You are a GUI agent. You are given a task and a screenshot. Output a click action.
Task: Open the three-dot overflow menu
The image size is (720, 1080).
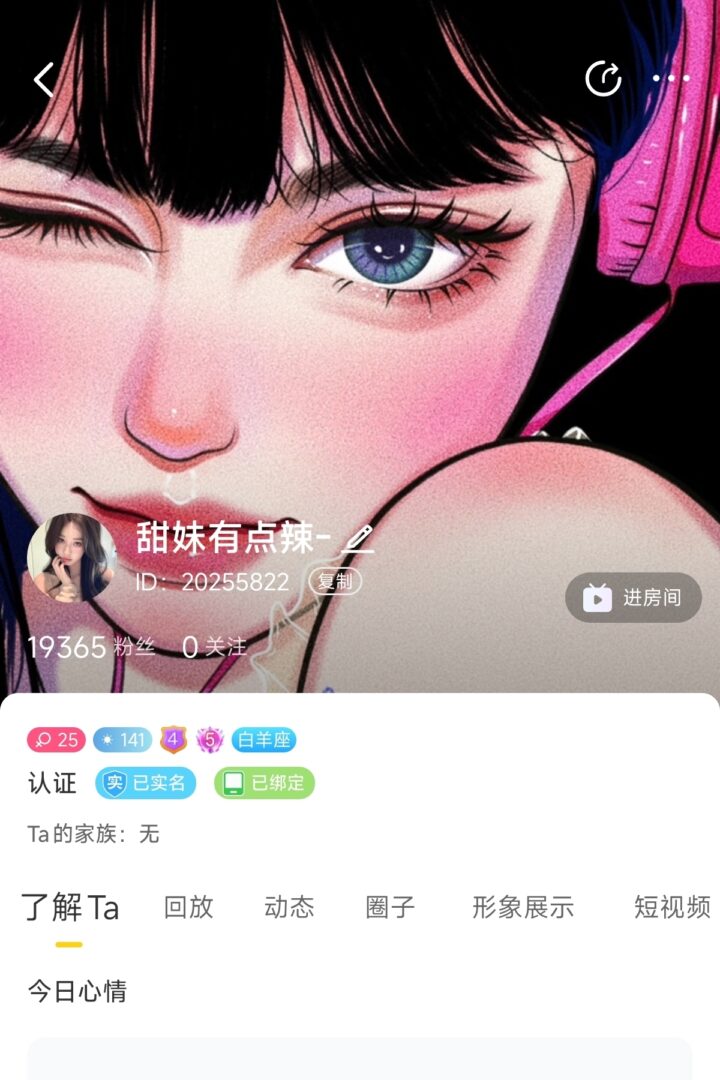coord(671,79)
